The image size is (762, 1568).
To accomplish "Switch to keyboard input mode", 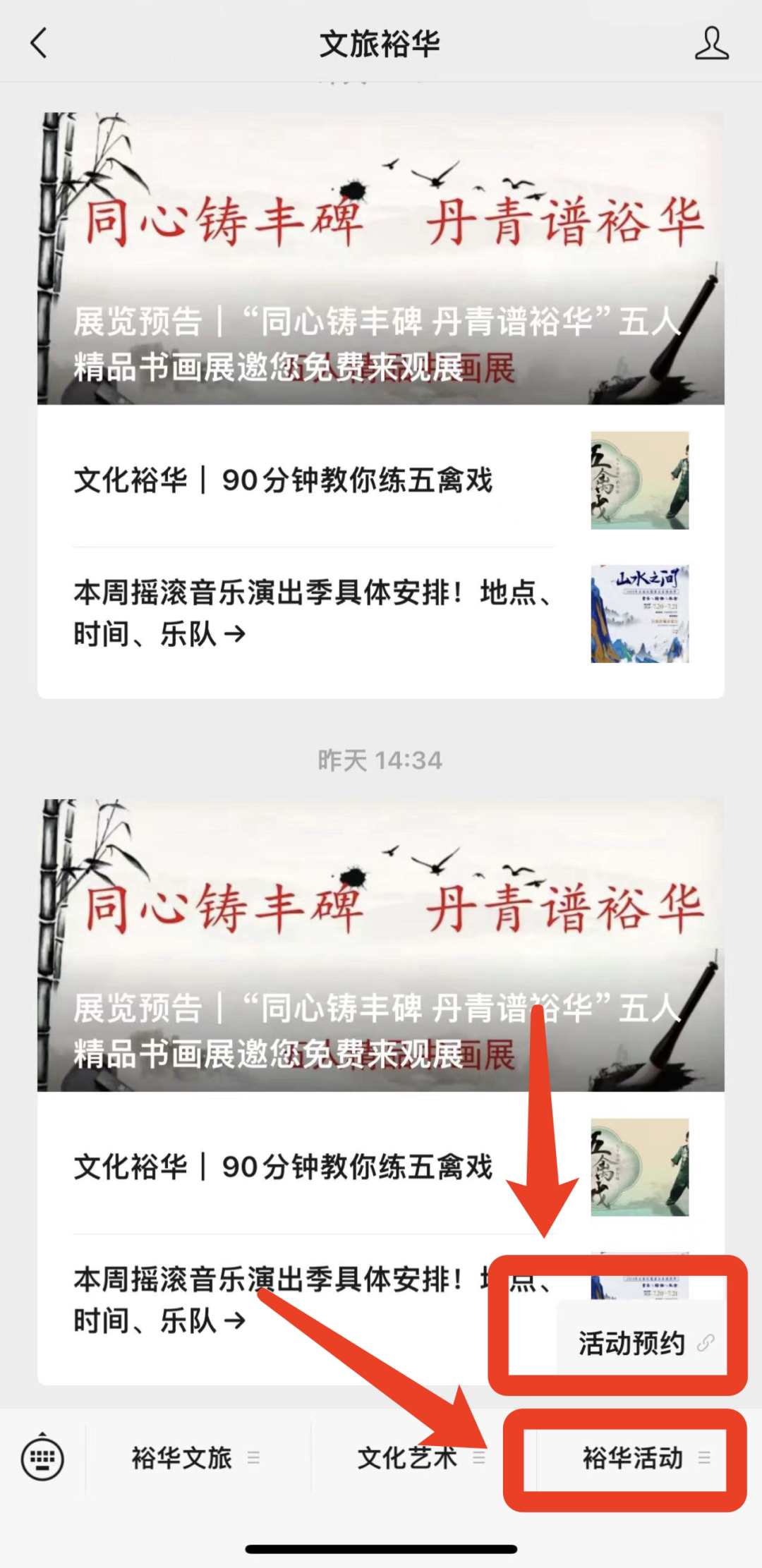I will click(43, 1459).
